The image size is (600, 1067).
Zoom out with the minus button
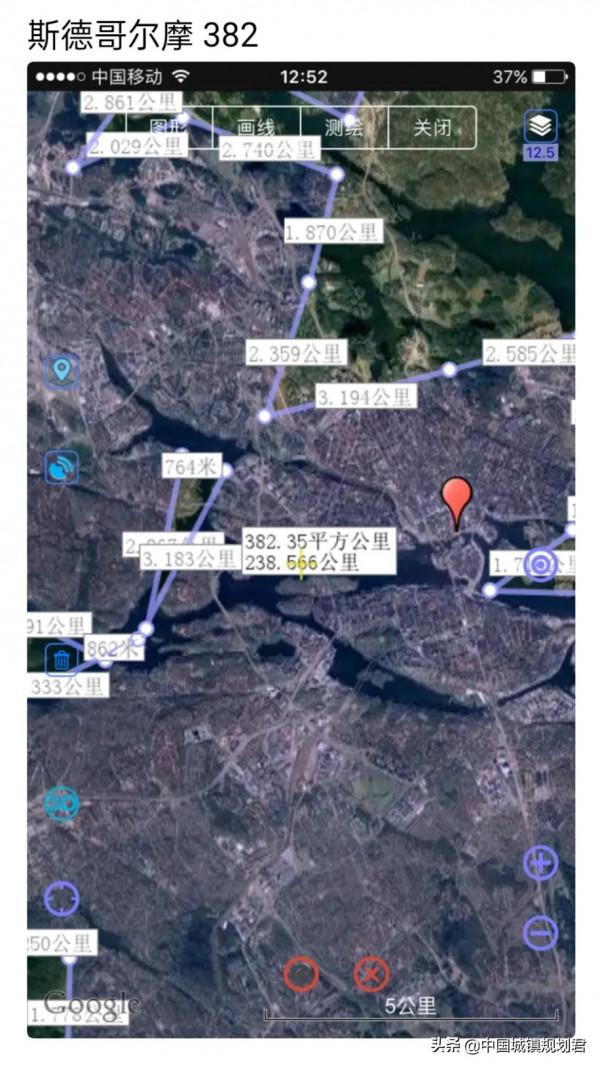(540, 933)
